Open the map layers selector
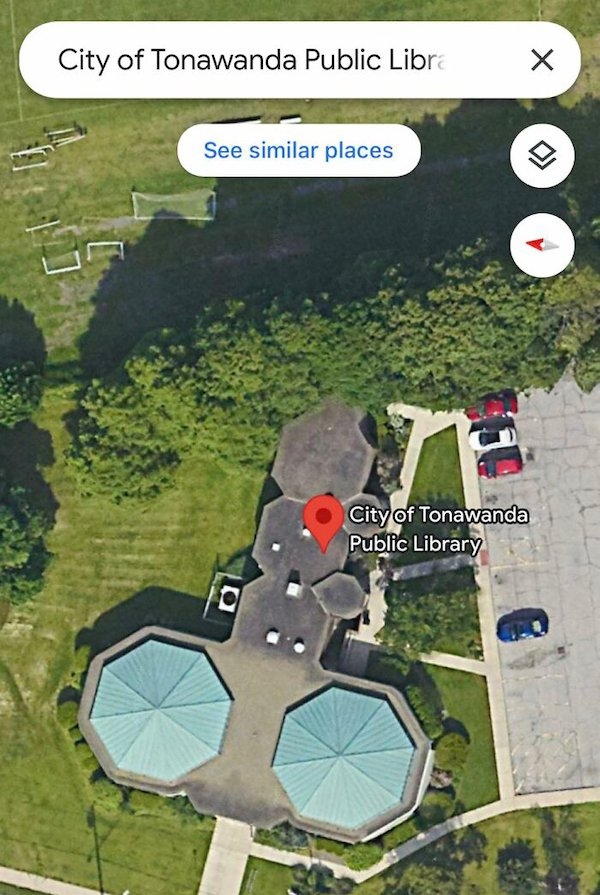The width and height of the screenshot is (600, 895). pyautogui.click(x=542, y=155)
